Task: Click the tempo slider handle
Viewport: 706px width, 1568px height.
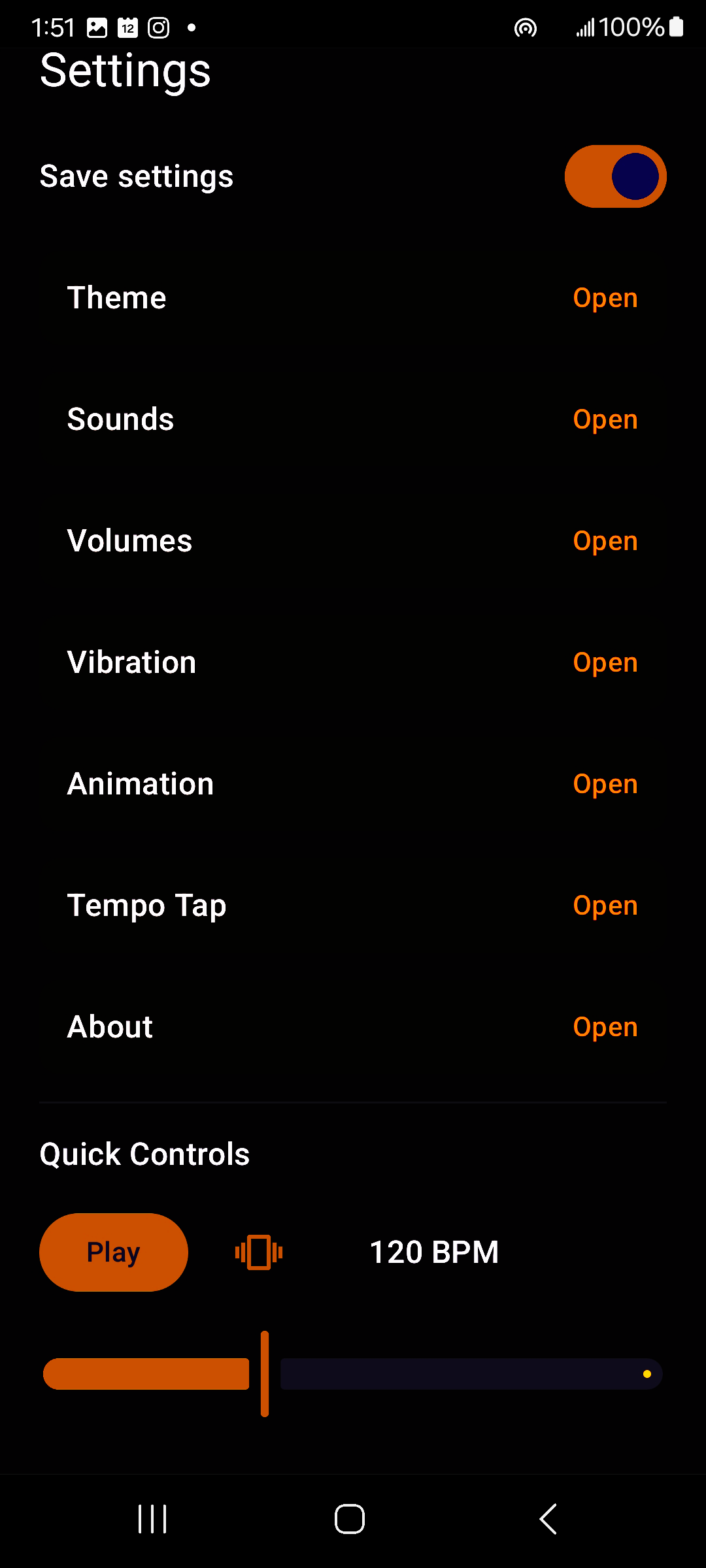Action: tap(265, 1374)
